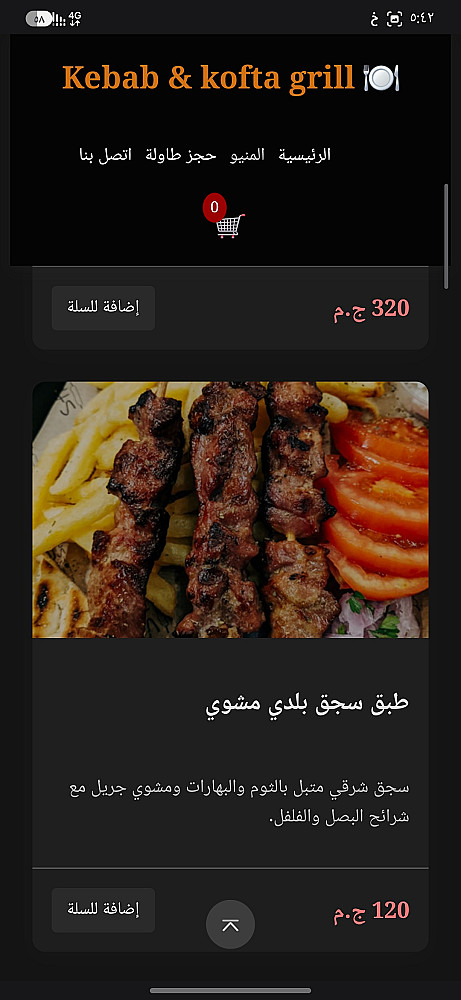Open المنيو menu link

coord(247,155)
